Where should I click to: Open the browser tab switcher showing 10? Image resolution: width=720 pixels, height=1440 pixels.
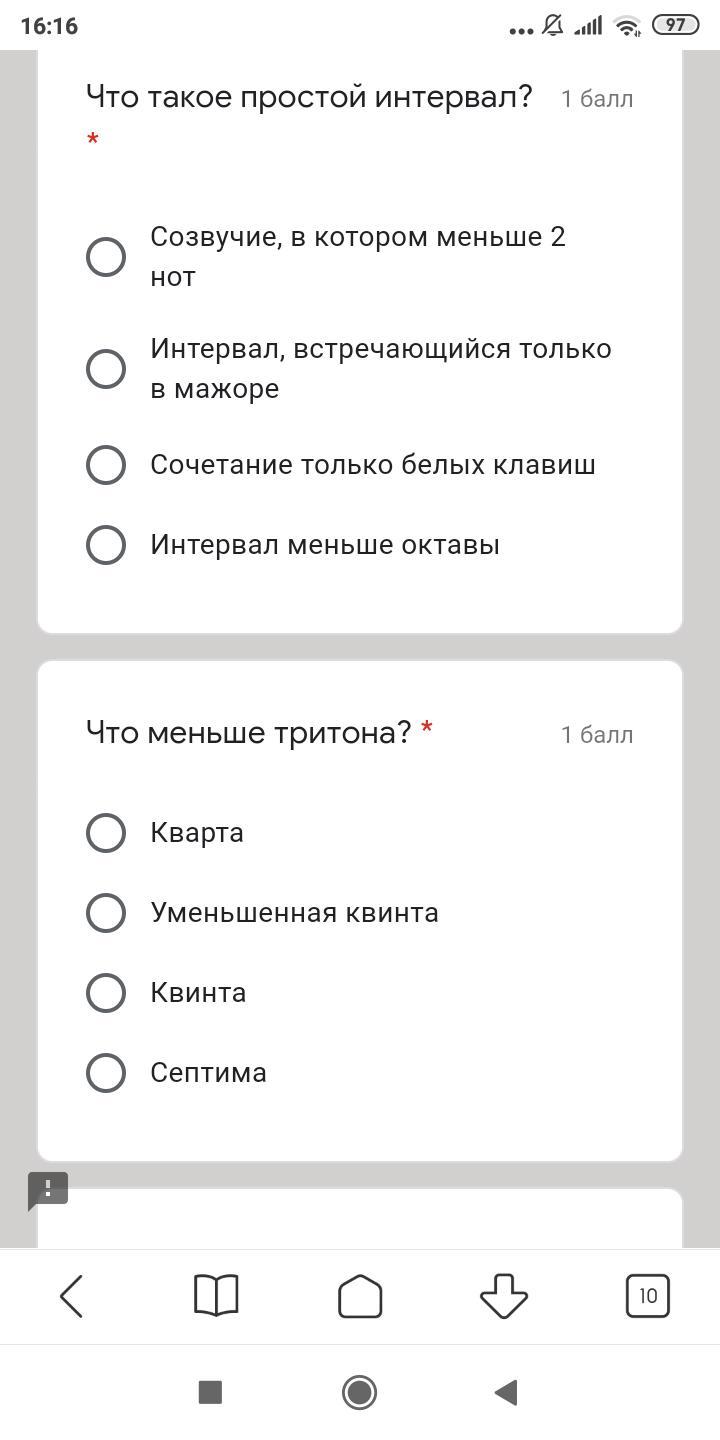click(648, 1297)
